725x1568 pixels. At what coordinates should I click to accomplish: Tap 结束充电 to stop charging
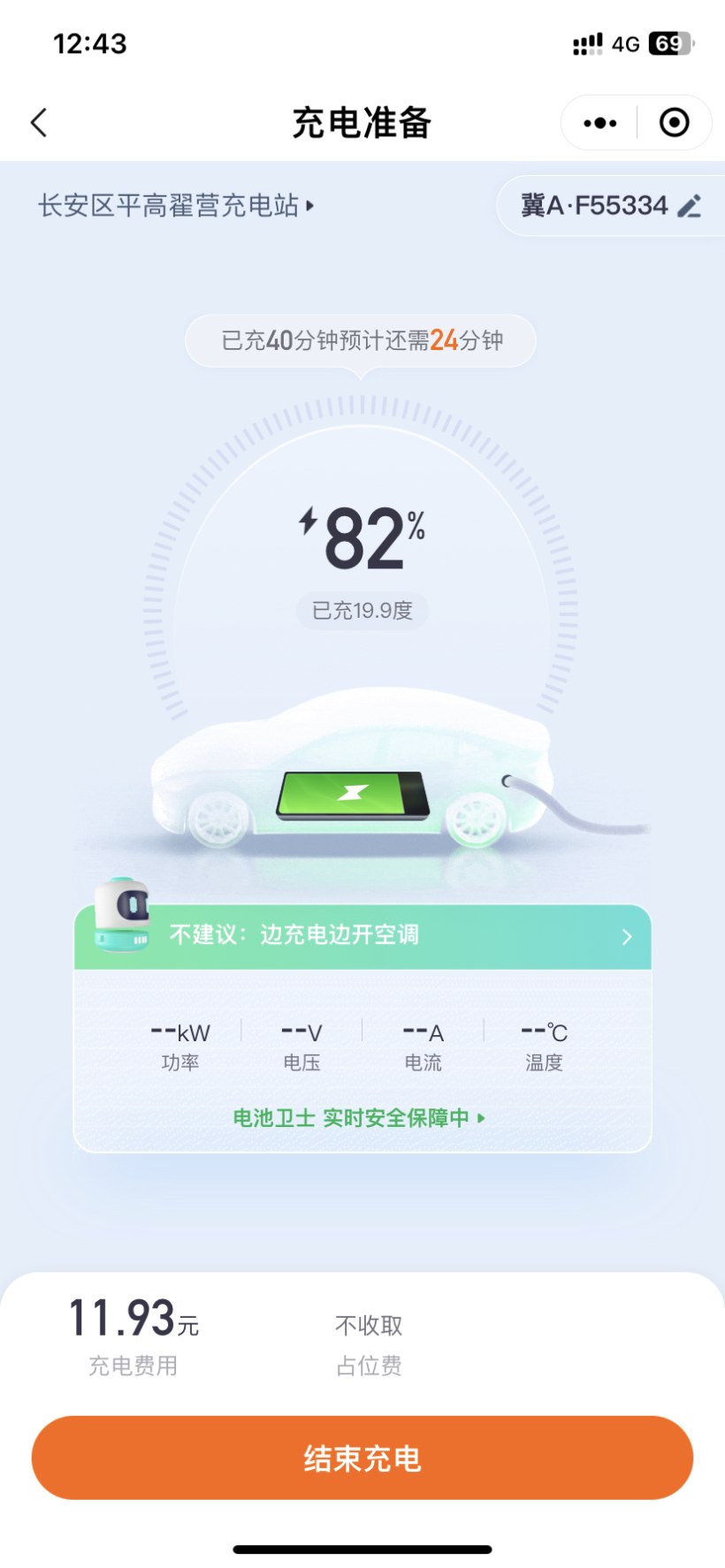(x=362, y=1458)
